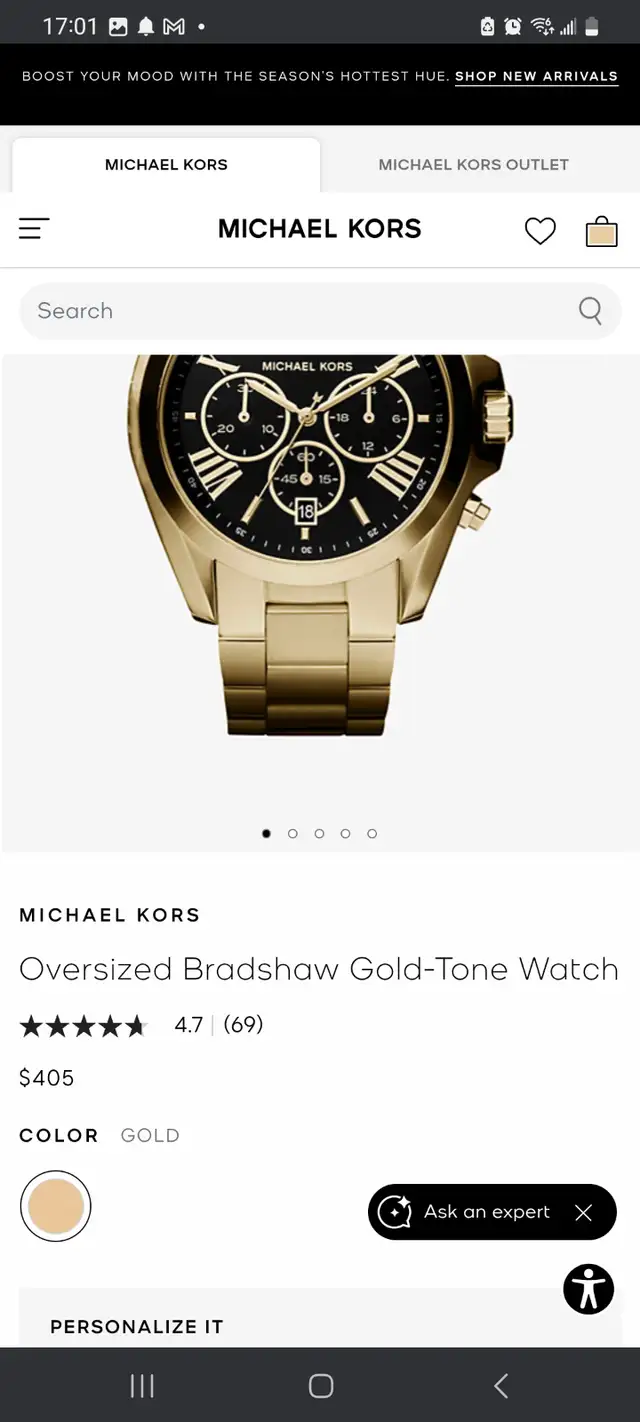Open the accessibility options button
The width and height of the screenshot is (640, 1422).
point(589,1288)
